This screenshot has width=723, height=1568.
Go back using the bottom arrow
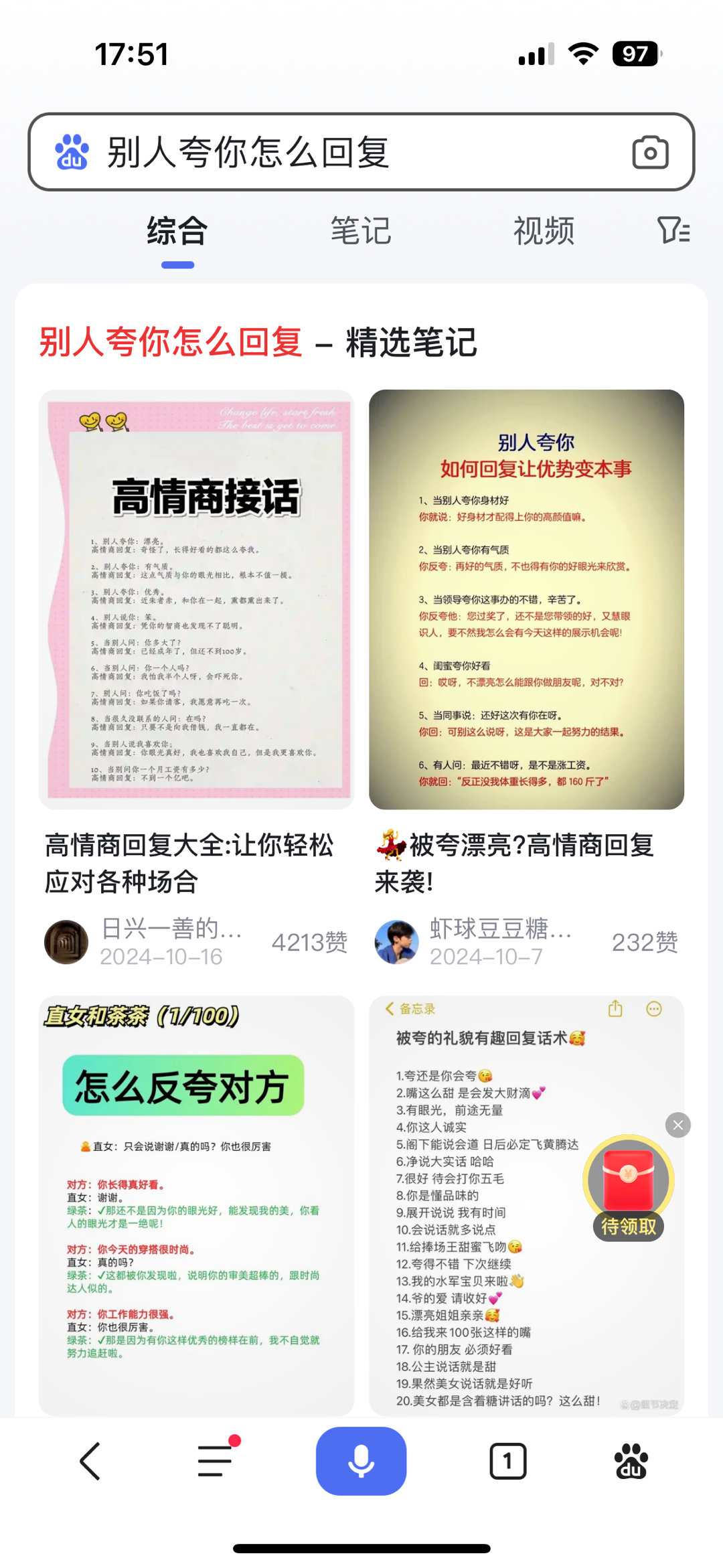click(x=90, y=1461)
